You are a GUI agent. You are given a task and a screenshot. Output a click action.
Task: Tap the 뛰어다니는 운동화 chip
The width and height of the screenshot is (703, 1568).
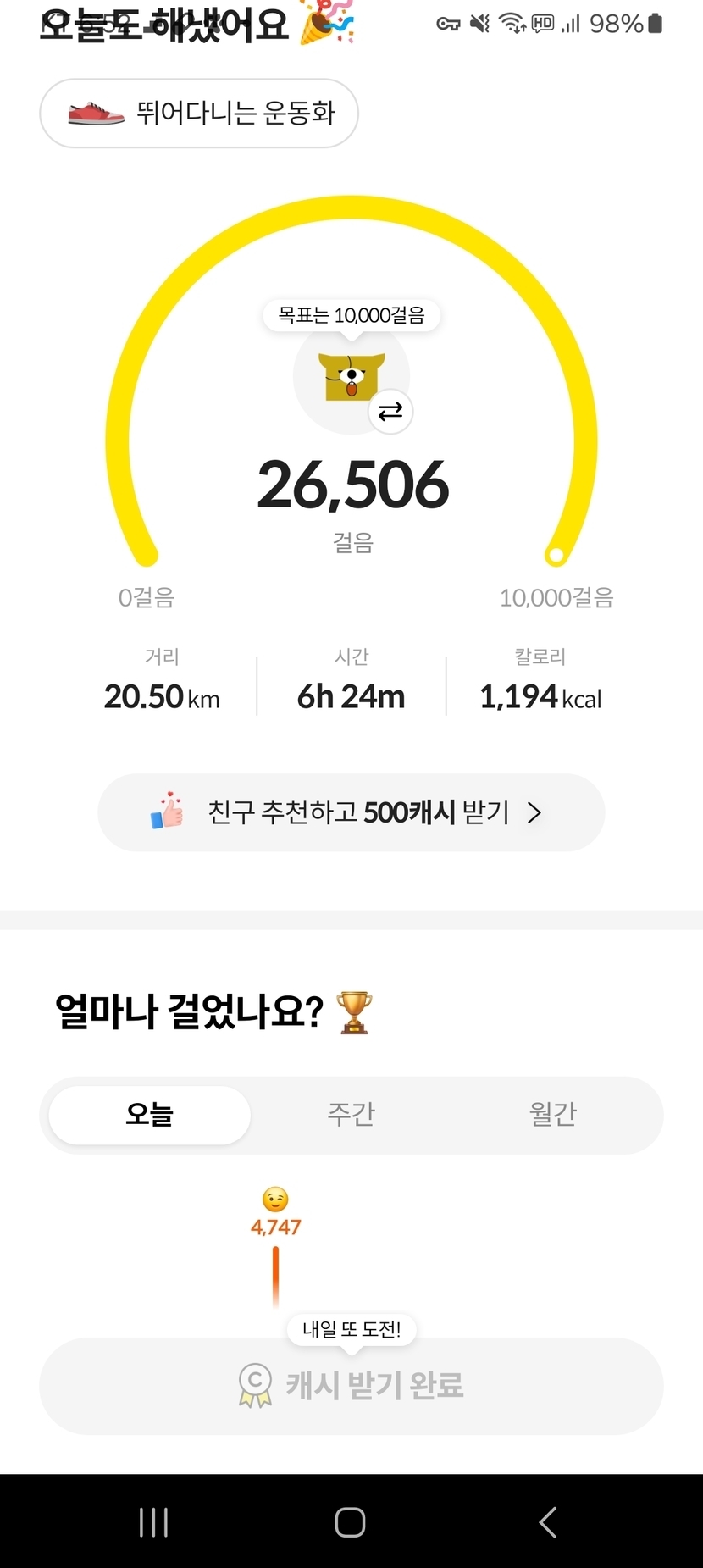199,114
